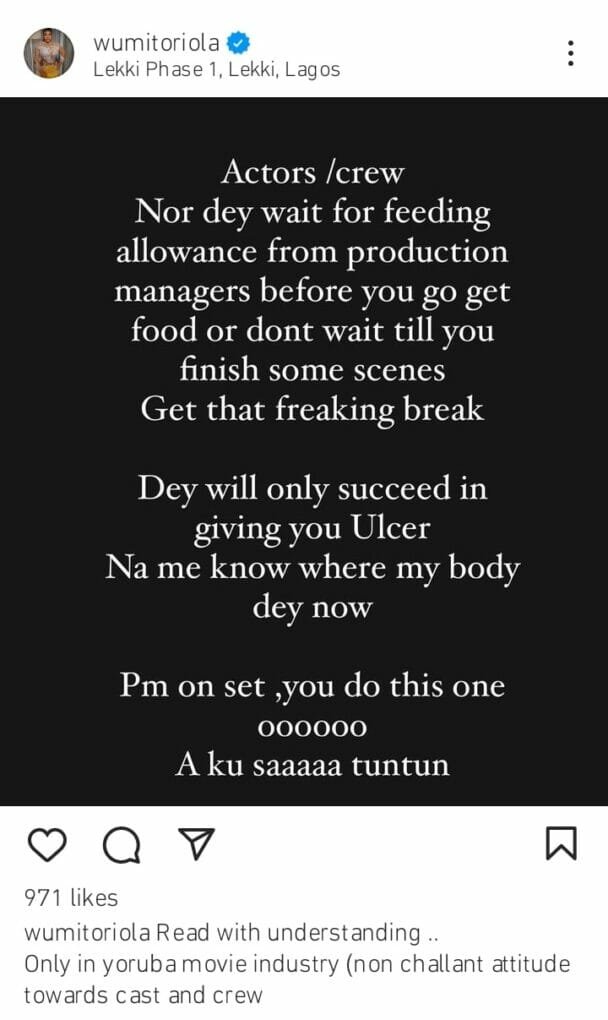Open the Lekki Phase 1 location tag

pyautogui.click(x=217, y=69)
